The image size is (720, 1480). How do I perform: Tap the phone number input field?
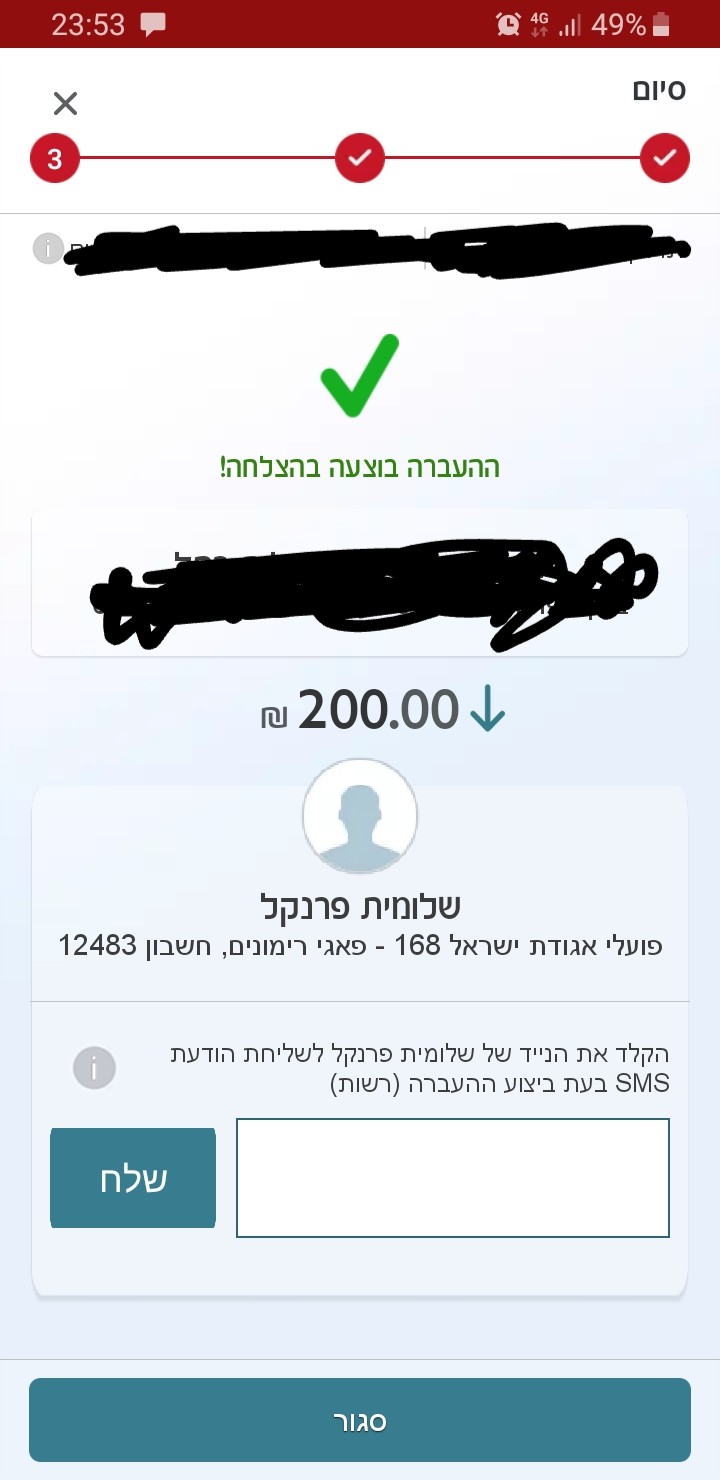pyautogui.click(x=452, y=1177)
